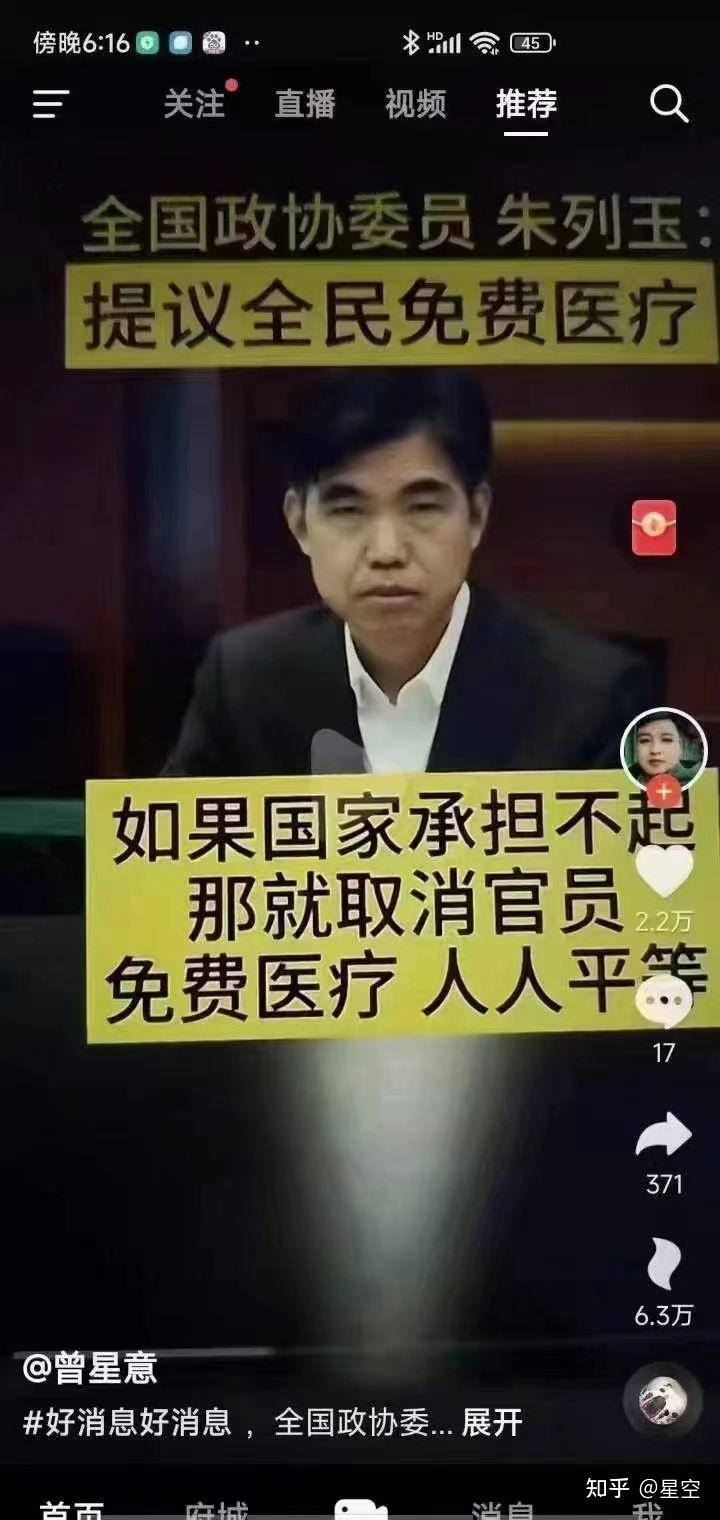Screen dimensions: 720x1520
Task: Tap the 6.3万 icon below share
Action: 664,1264
